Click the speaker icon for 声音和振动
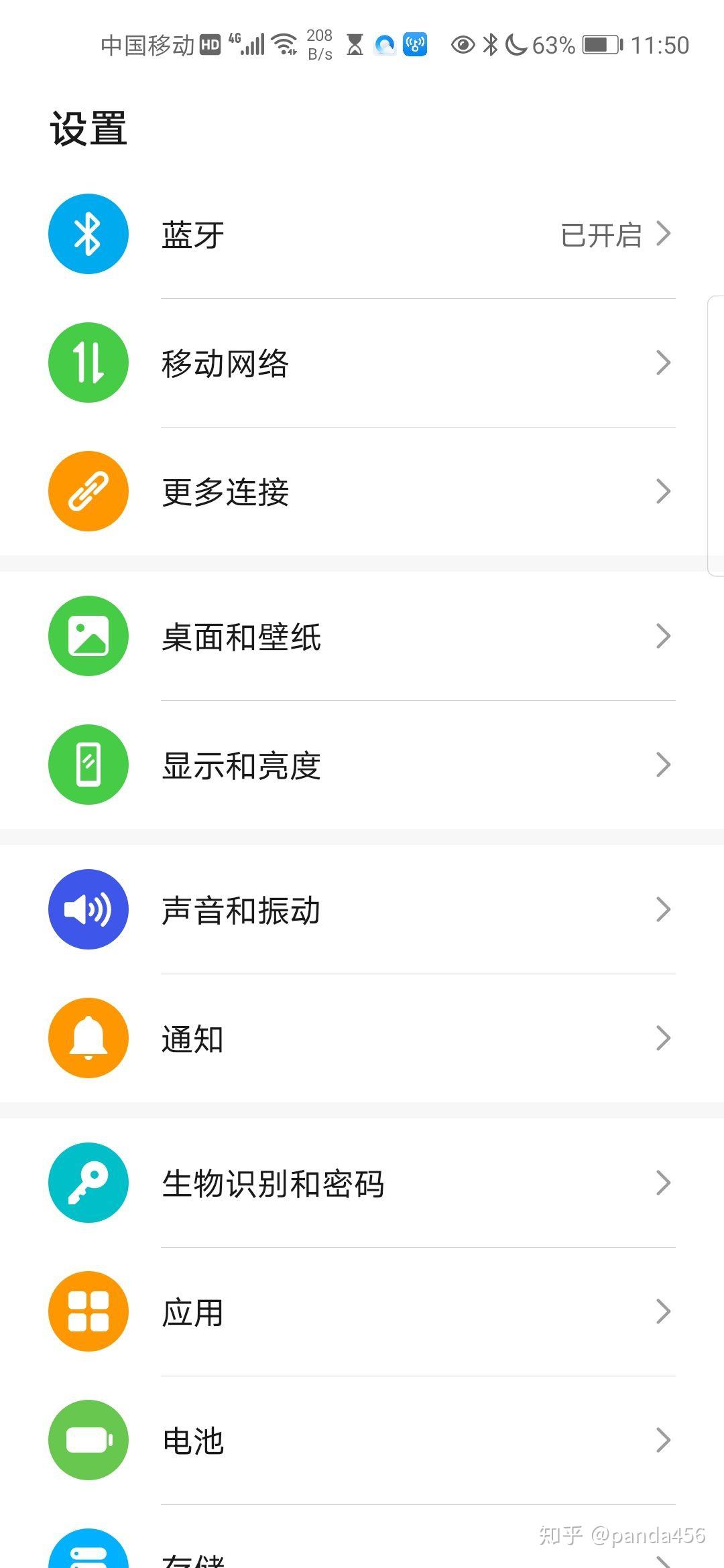724x1568 pixels. [x=88, y=909]
